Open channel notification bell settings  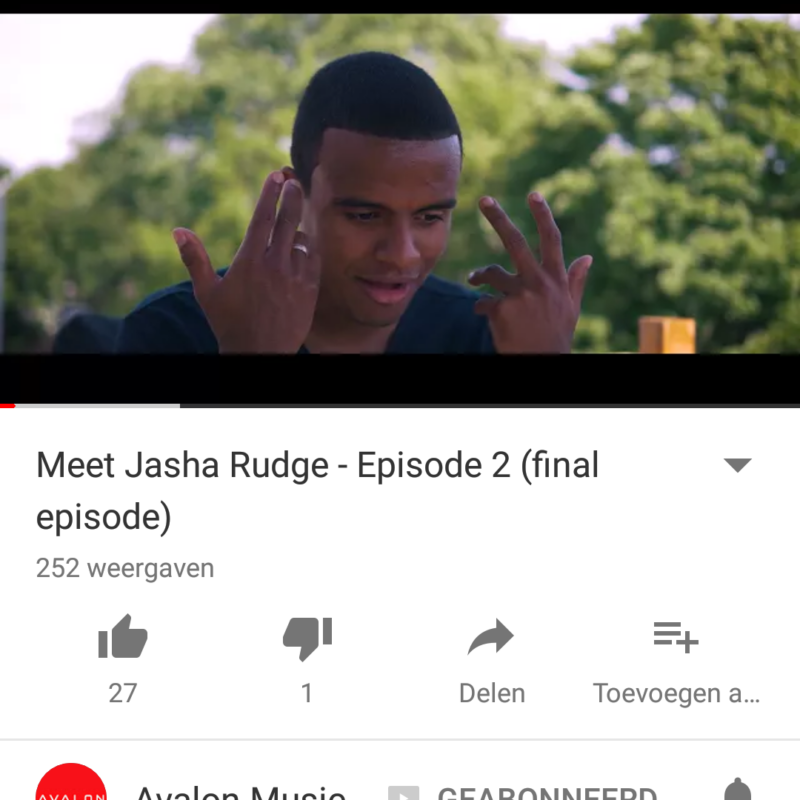tap(737, 790)
